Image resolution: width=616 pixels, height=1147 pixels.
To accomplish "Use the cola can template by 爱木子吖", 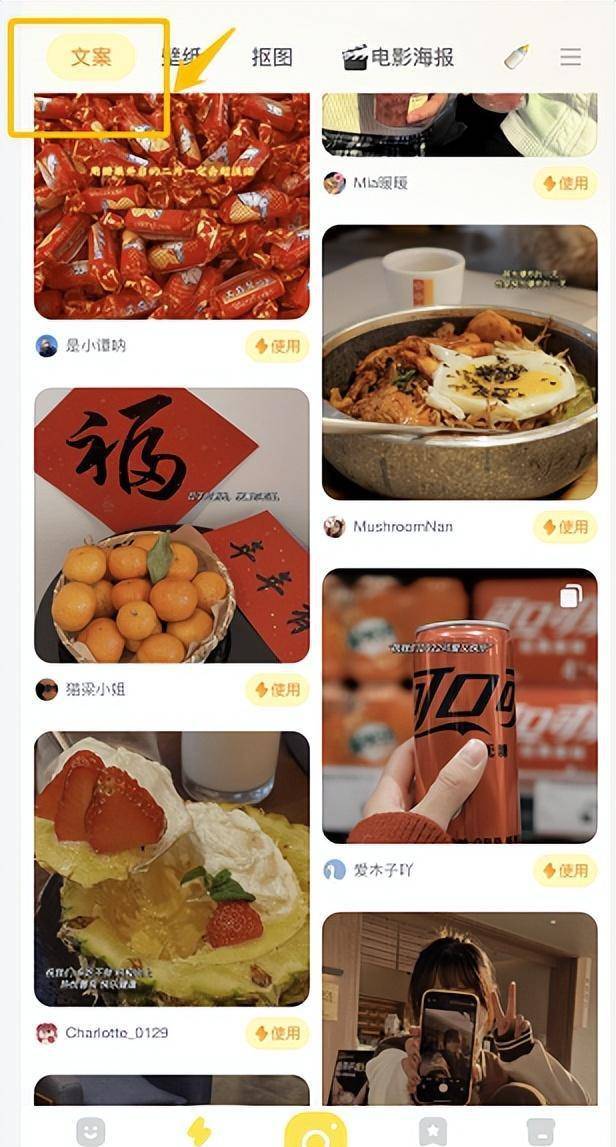I will click(565, 870).
